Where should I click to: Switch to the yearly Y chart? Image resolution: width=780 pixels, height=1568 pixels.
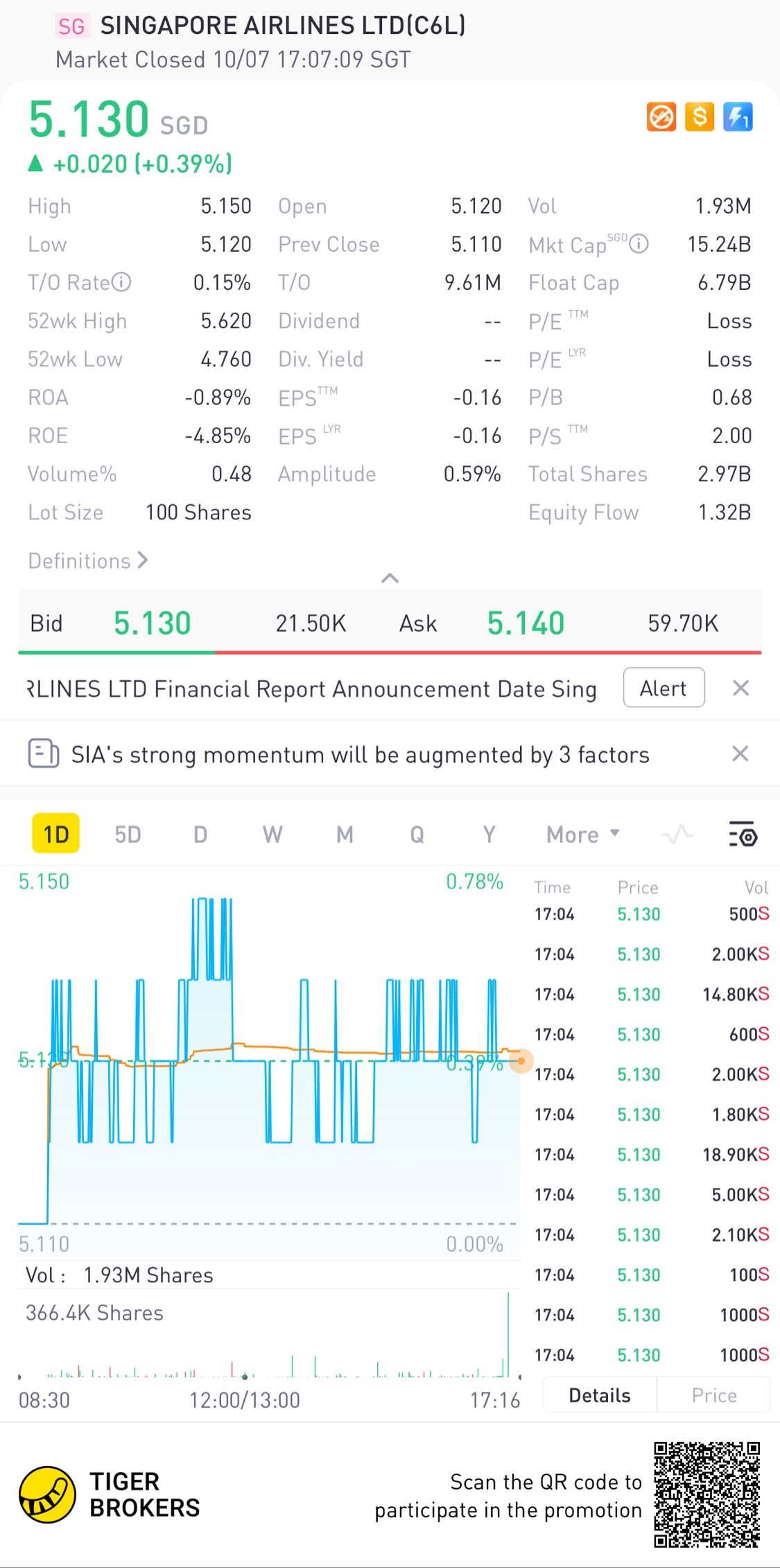(489, 834)
